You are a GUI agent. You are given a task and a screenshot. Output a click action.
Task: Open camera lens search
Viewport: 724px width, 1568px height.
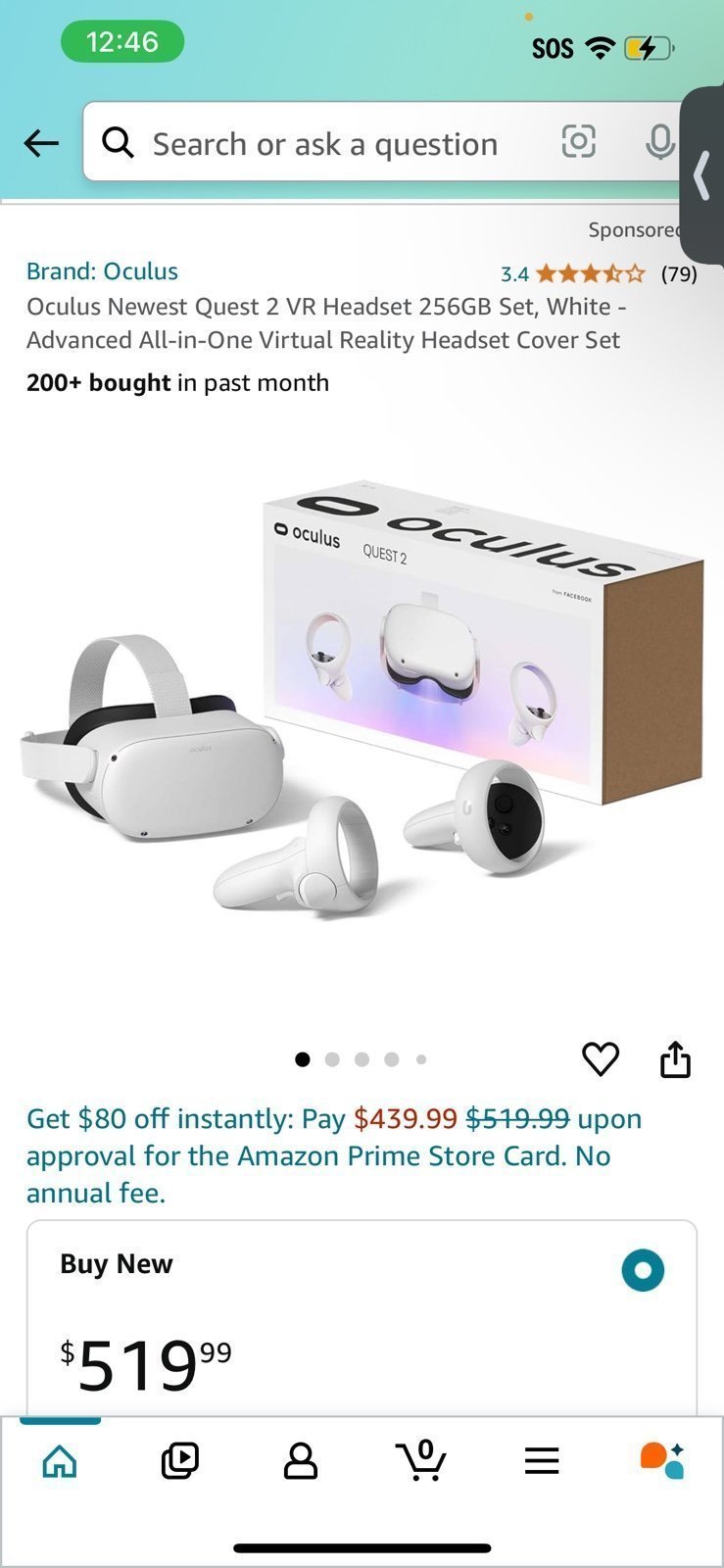pyautogui.click(x=578, y=142)
